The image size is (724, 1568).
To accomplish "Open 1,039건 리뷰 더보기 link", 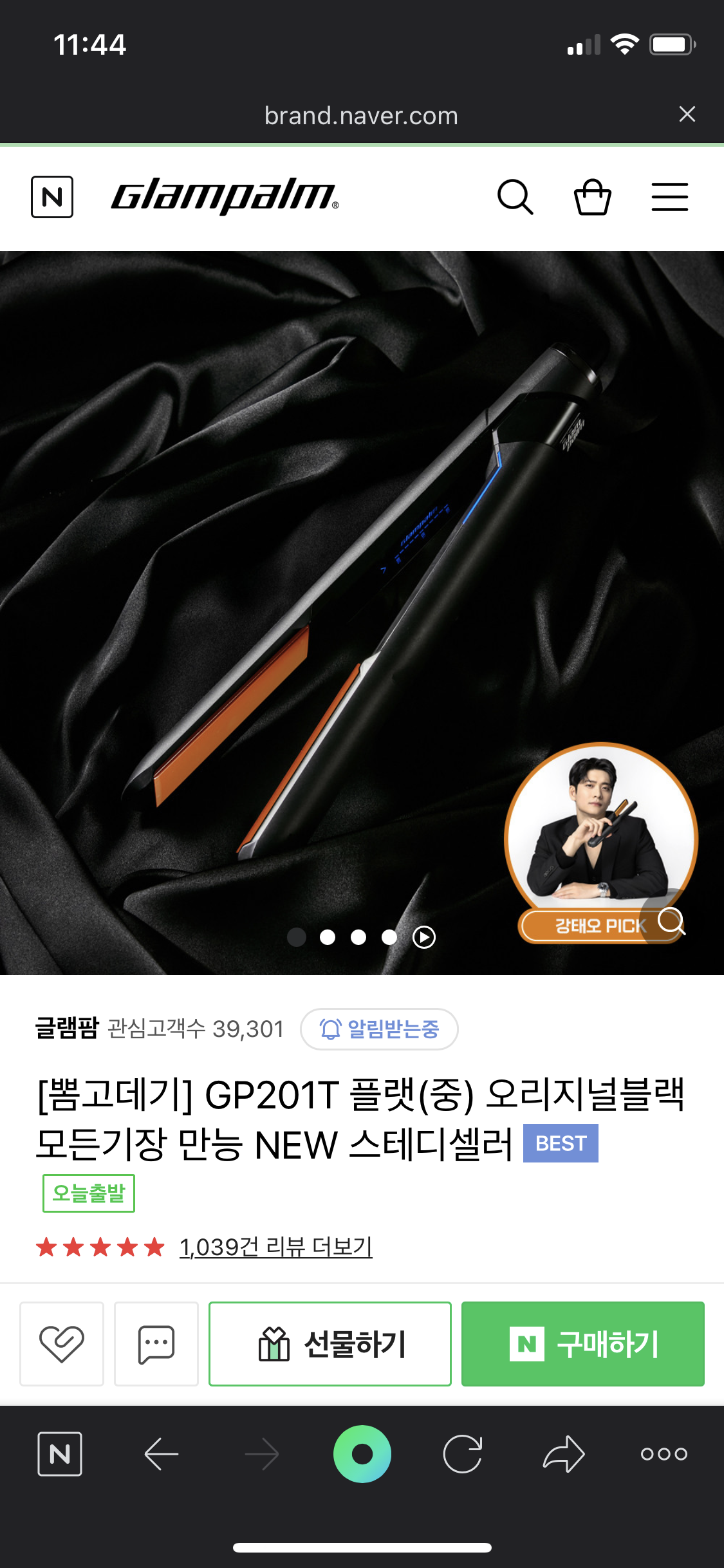I will tap(275, 1247).
